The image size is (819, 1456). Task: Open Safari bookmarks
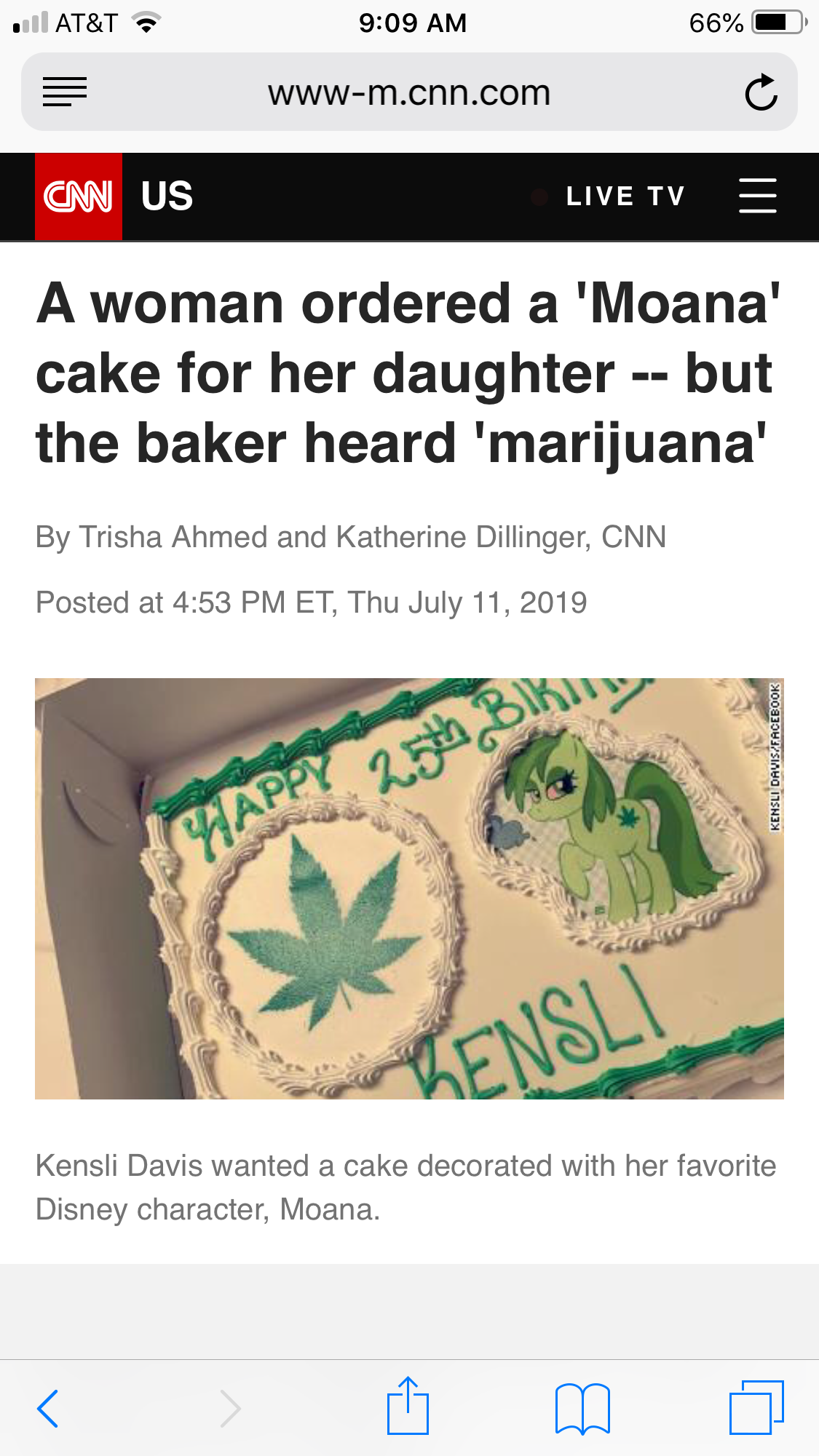pyautogui.click(x=582, y=1409)
